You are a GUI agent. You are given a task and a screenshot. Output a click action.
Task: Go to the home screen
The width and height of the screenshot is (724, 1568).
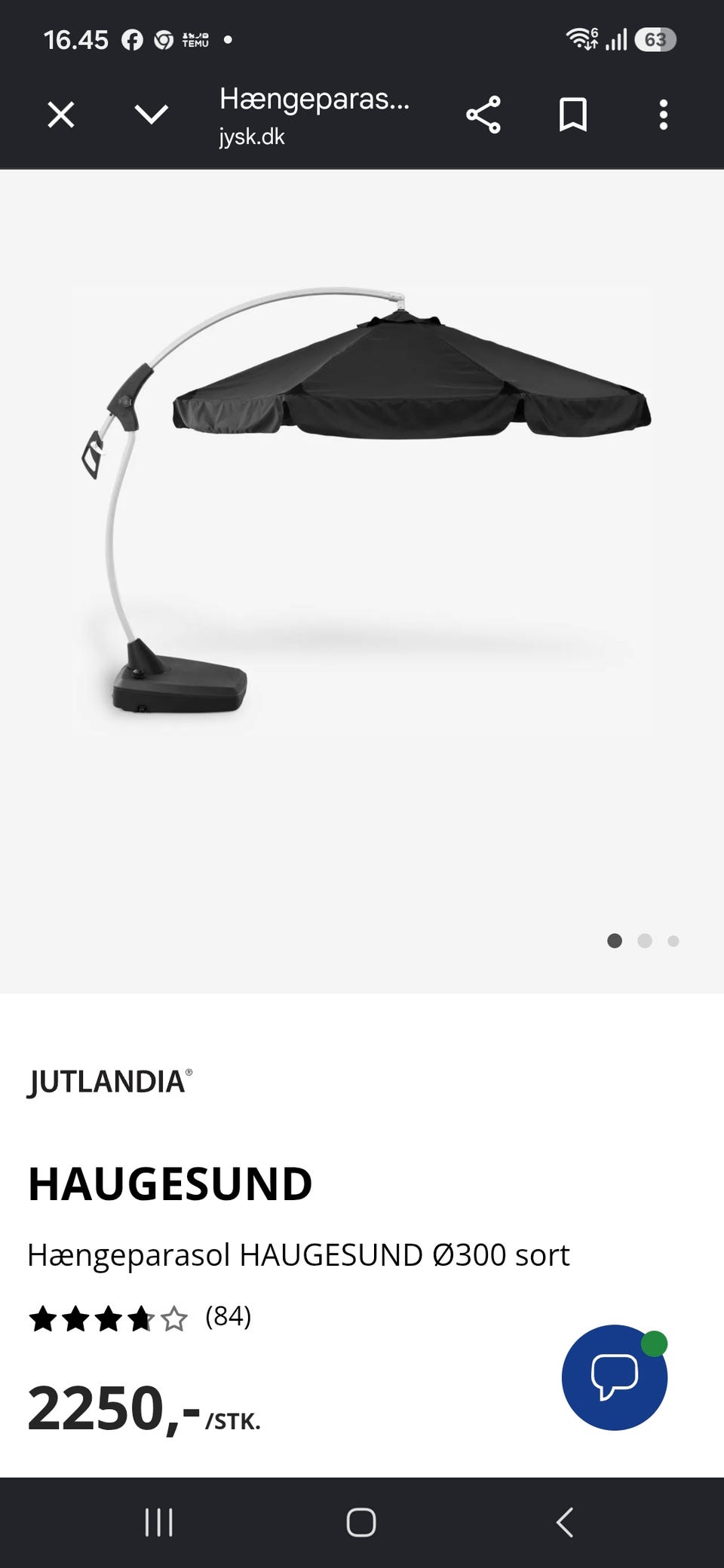pos(361,1522)
